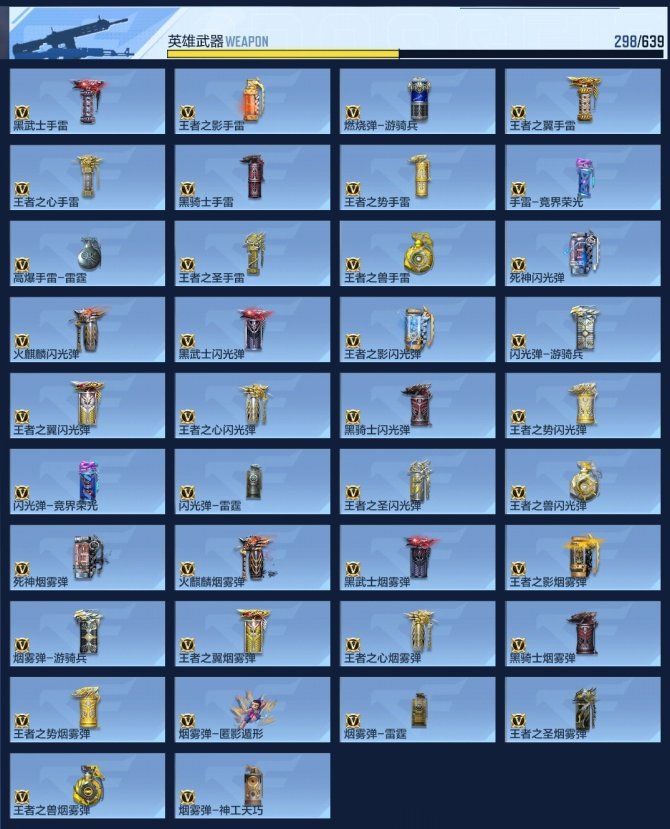Open 火麒麟烟雾弹 item
670x829 pixels.
(252, 557)
